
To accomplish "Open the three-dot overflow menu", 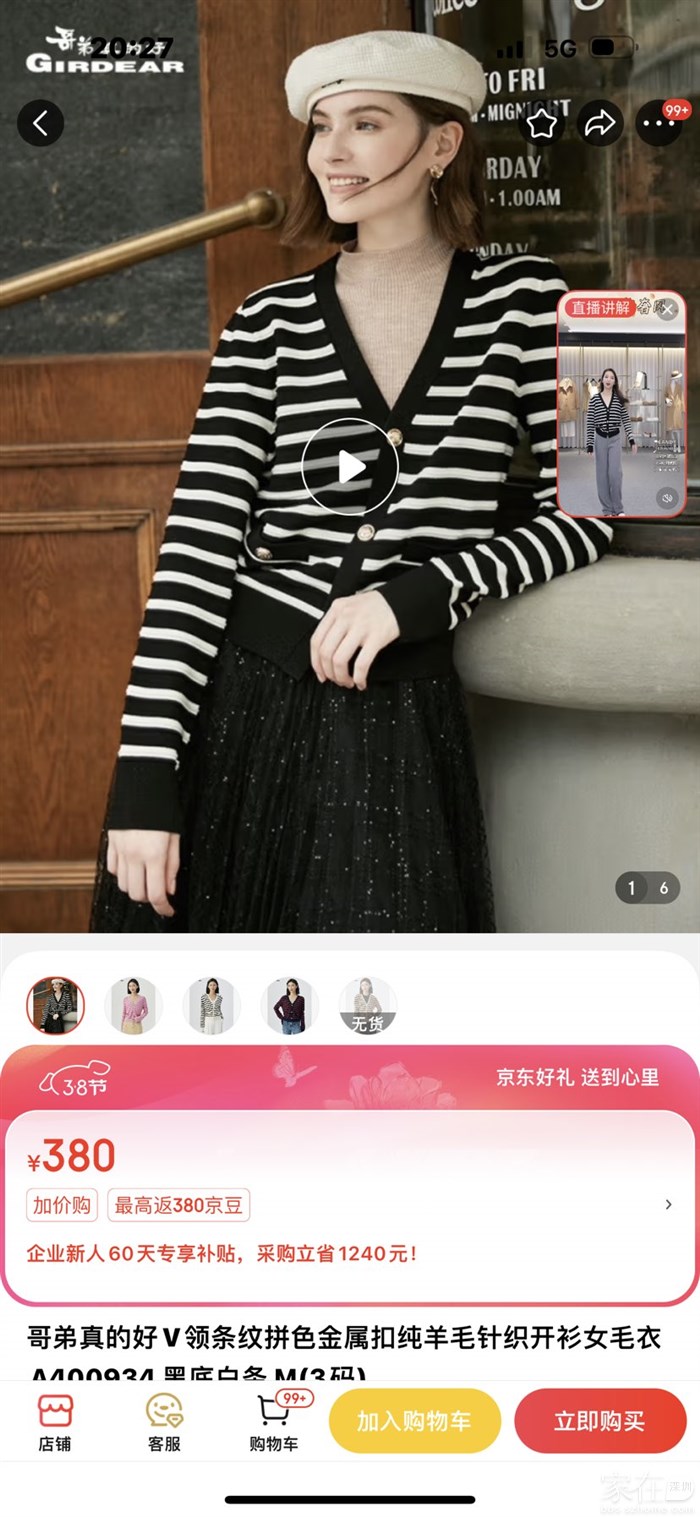I will (658, 124).
